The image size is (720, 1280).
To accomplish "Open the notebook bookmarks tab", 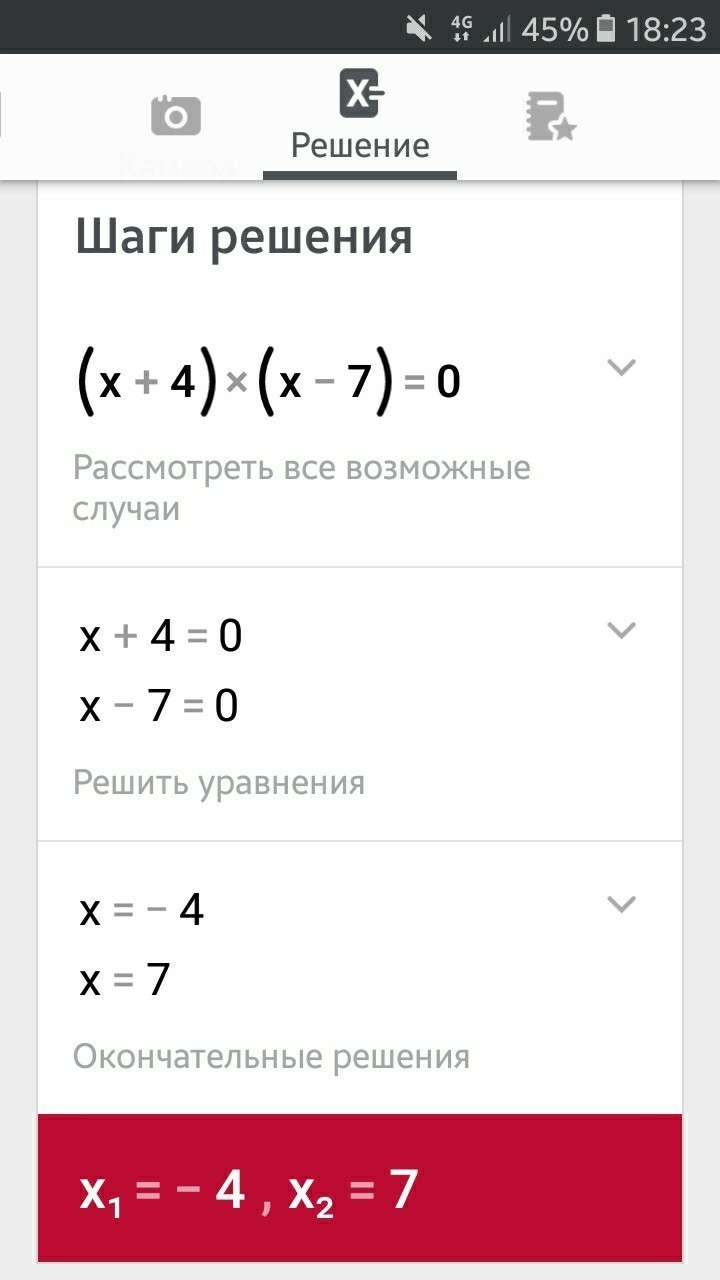I will pyautogui.click(x=550, y=116).
